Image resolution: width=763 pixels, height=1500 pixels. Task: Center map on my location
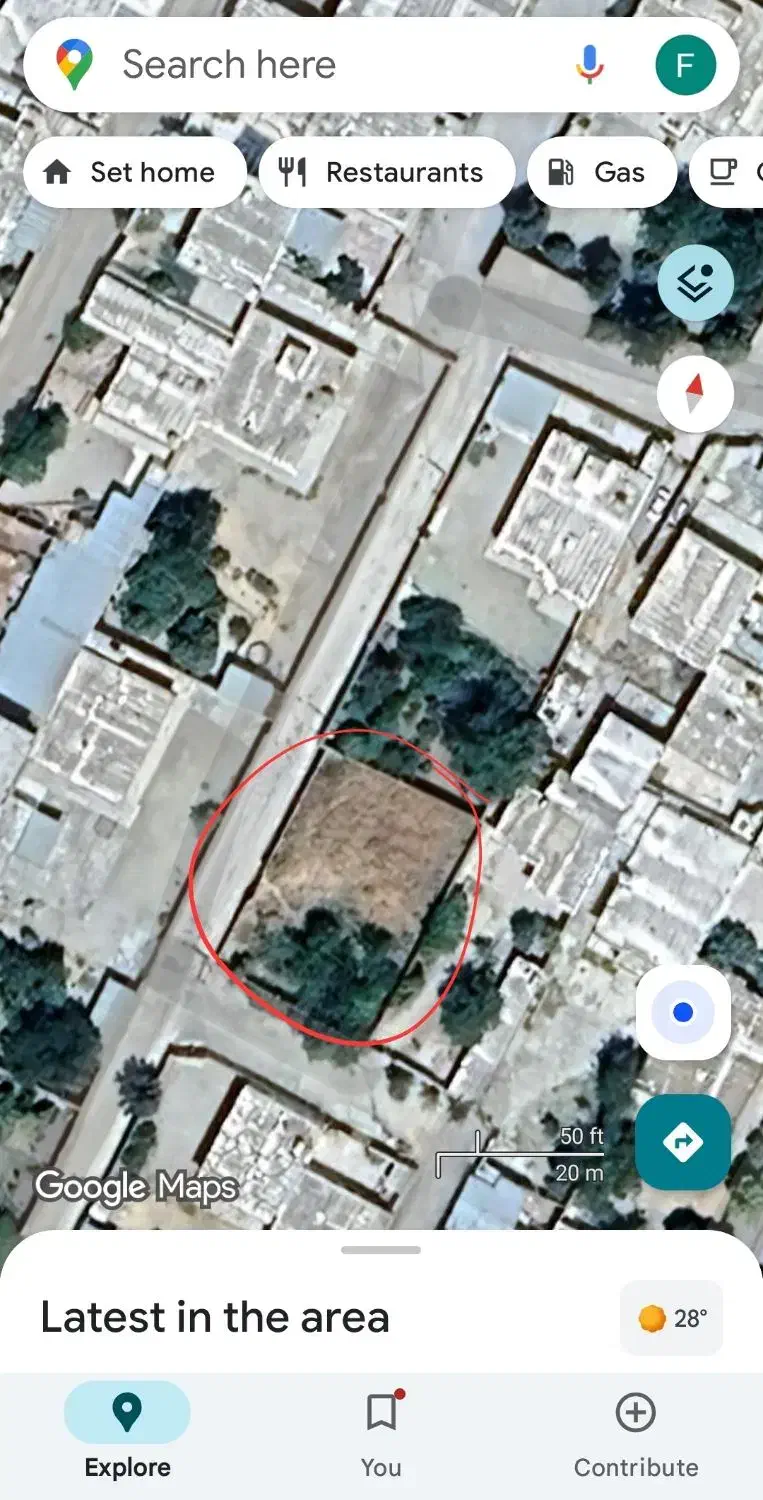tap(683, 1013)
